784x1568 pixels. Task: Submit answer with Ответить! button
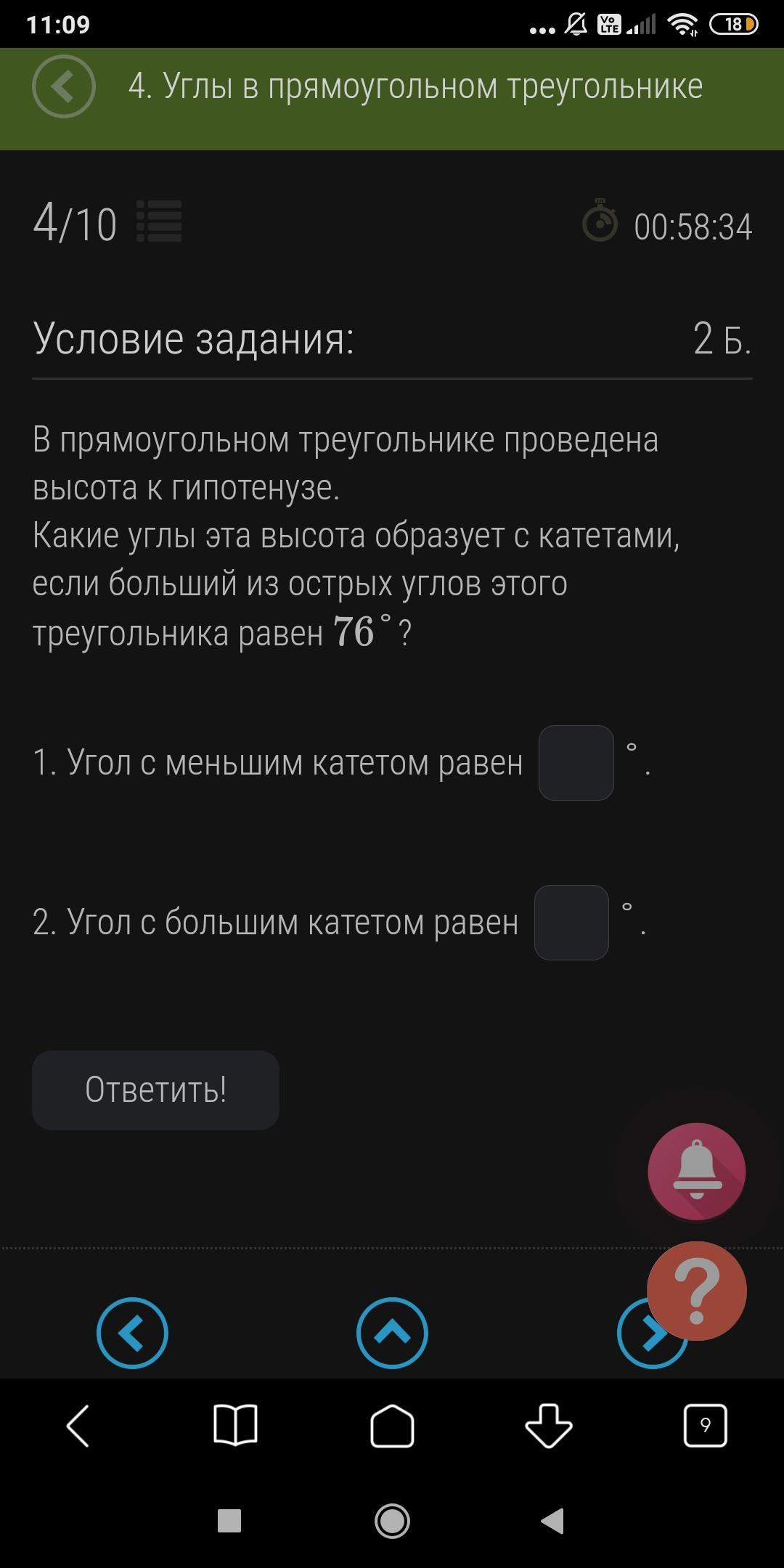[155, 1090]
